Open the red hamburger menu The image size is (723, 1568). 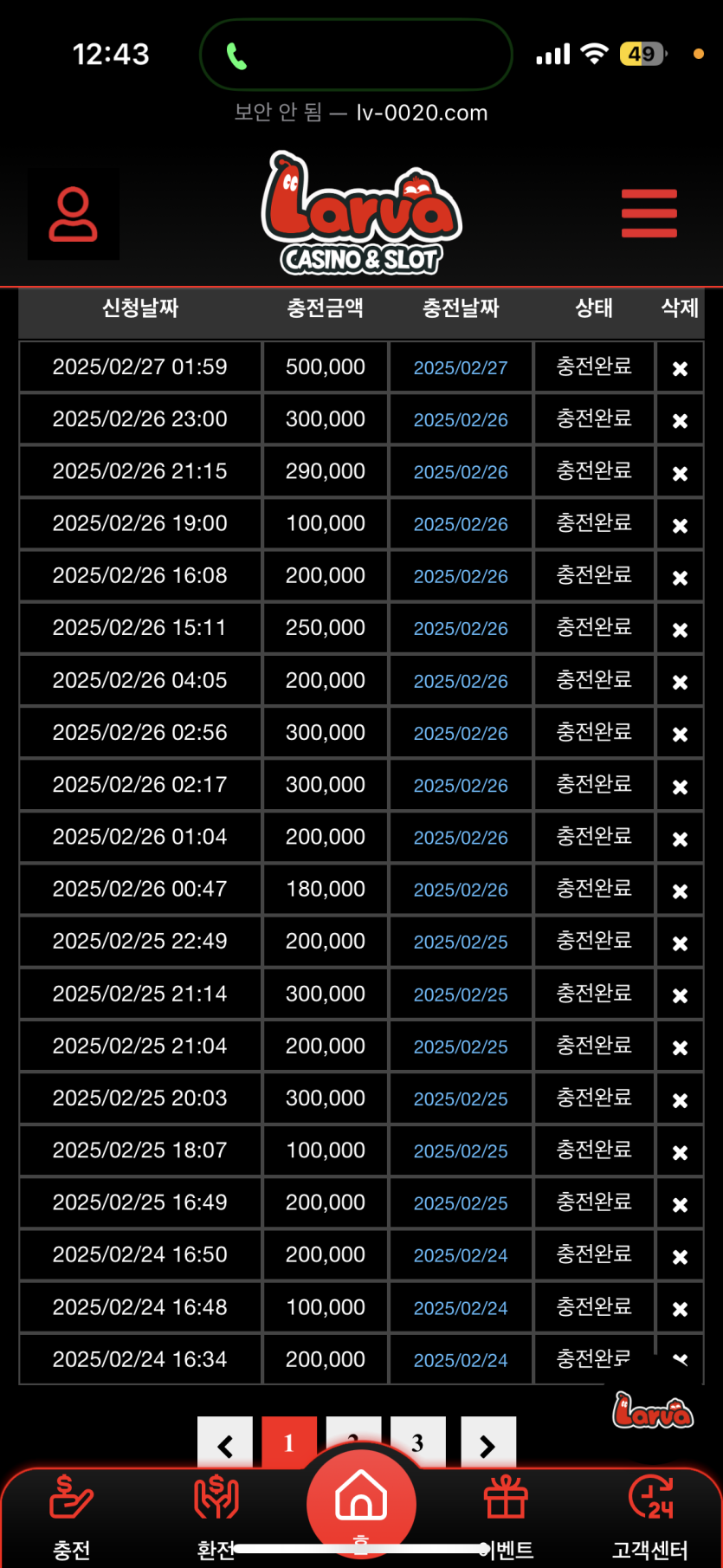(x=649, y=213)
